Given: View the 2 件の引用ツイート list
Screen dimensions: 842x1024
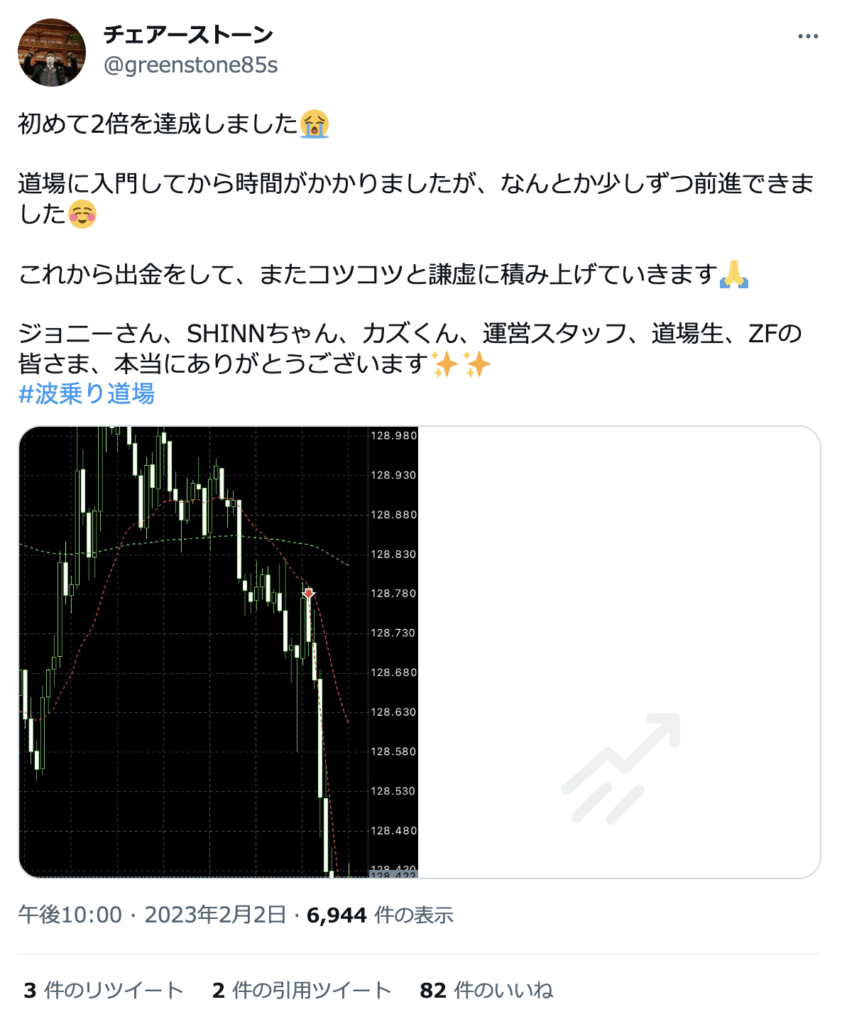Looking at the screenshot, I should [301, 990].
